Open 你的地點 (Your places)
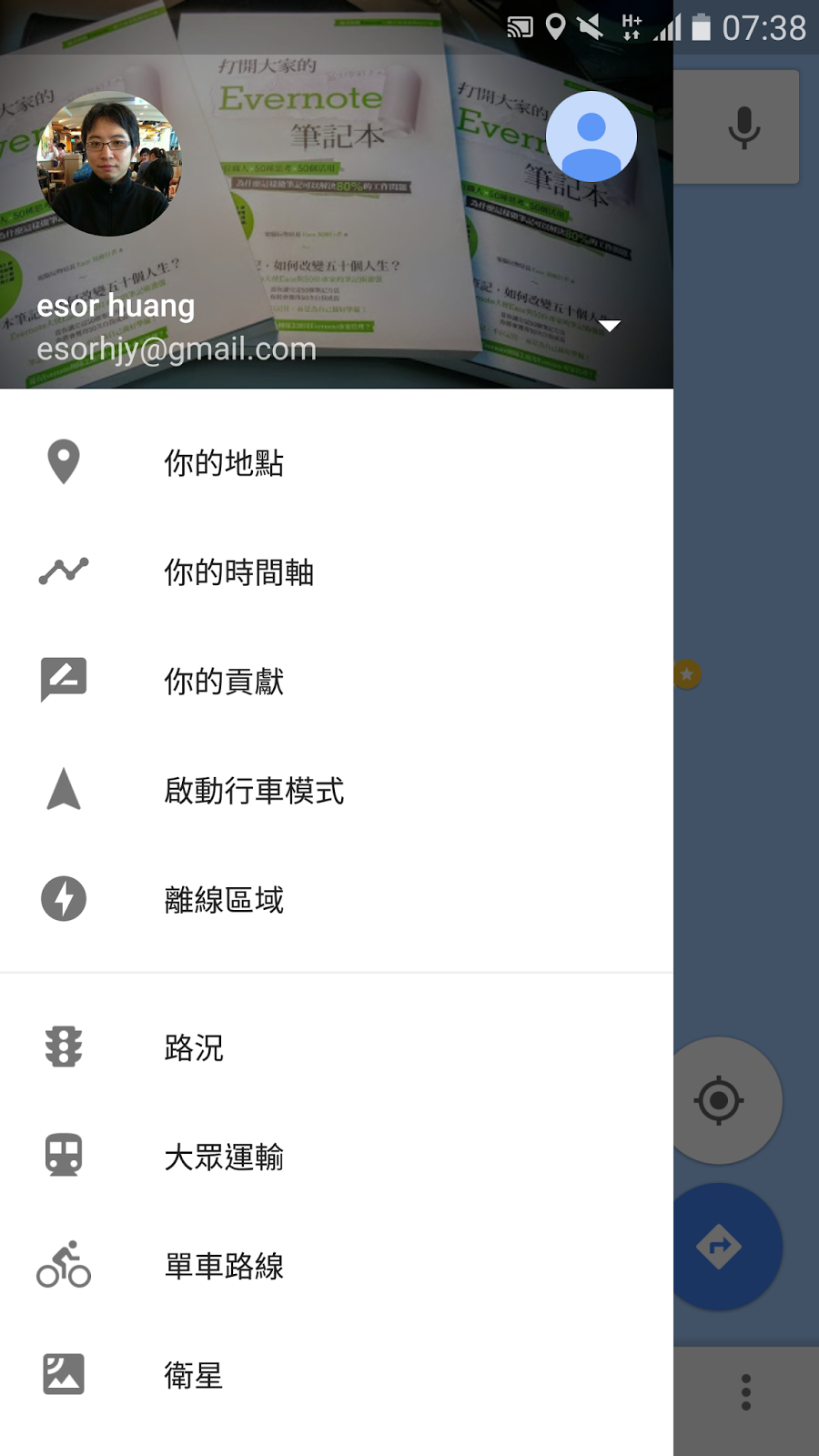Screen dimensions: 819x1456 [x=224, y=463]
